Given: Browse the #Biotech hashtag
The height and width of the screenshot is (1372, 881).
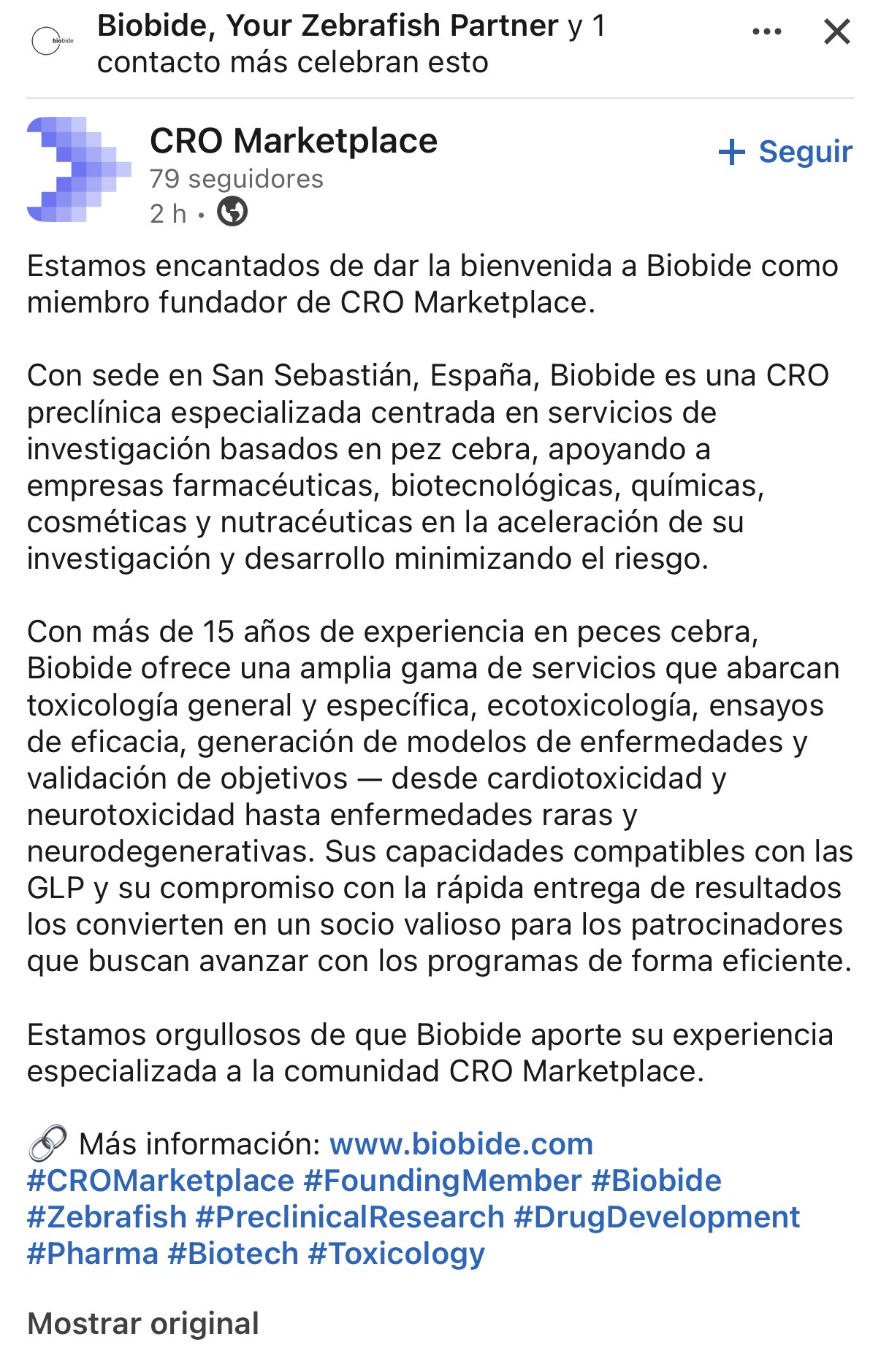Looking at the screenshot, I should pos(233,1253).
